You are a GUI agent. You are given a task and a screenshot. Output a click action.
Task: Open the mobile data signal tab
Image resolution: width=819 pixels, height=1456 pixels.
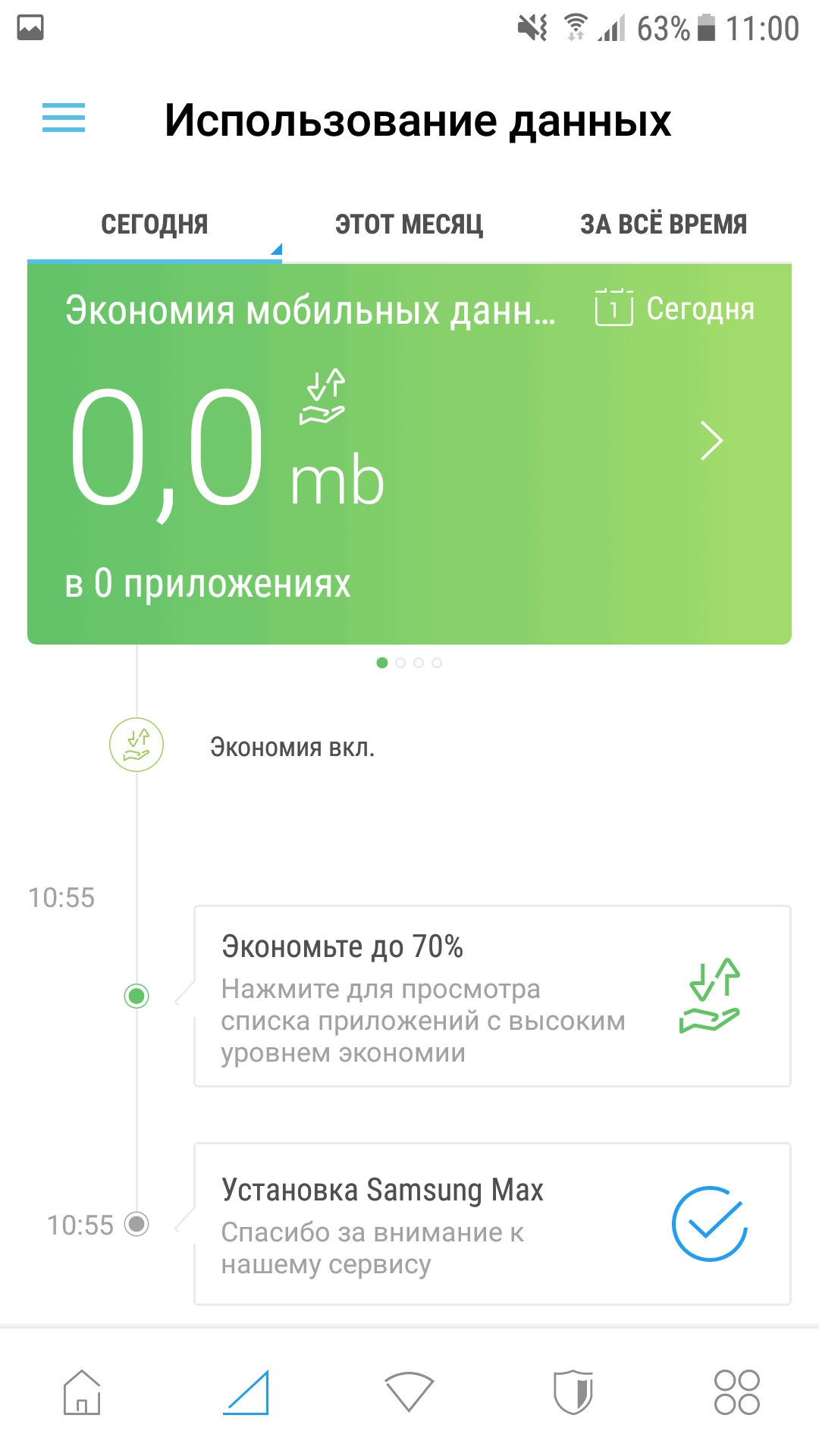click(246, 1392)
